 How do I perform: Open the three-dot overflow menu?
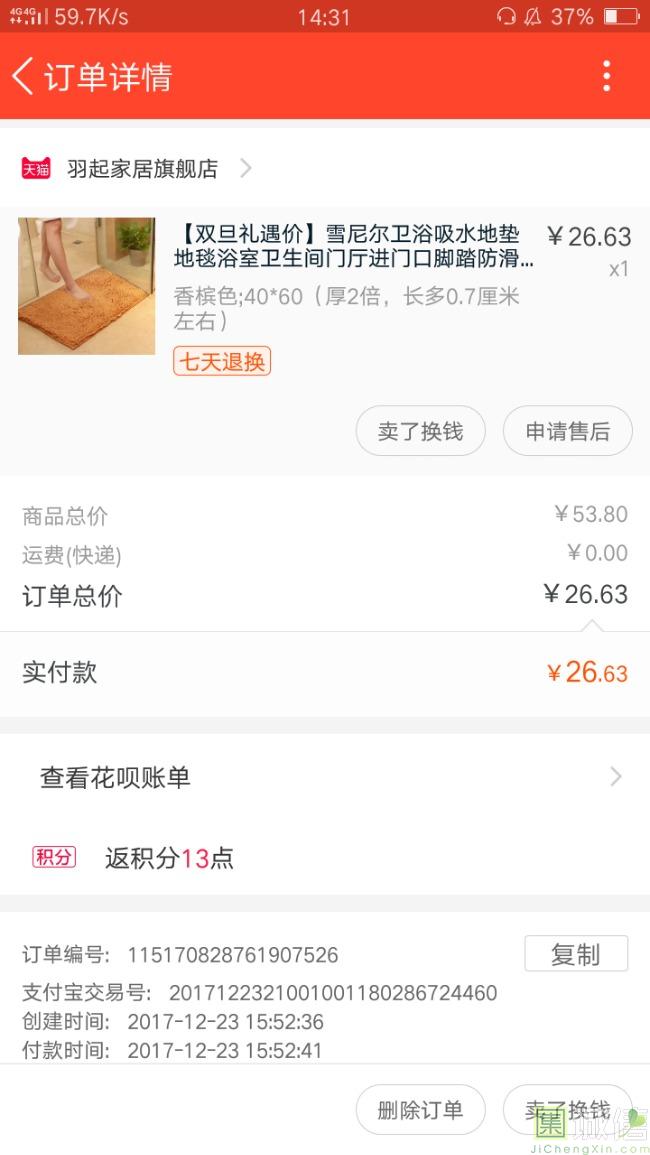(606, 76)
